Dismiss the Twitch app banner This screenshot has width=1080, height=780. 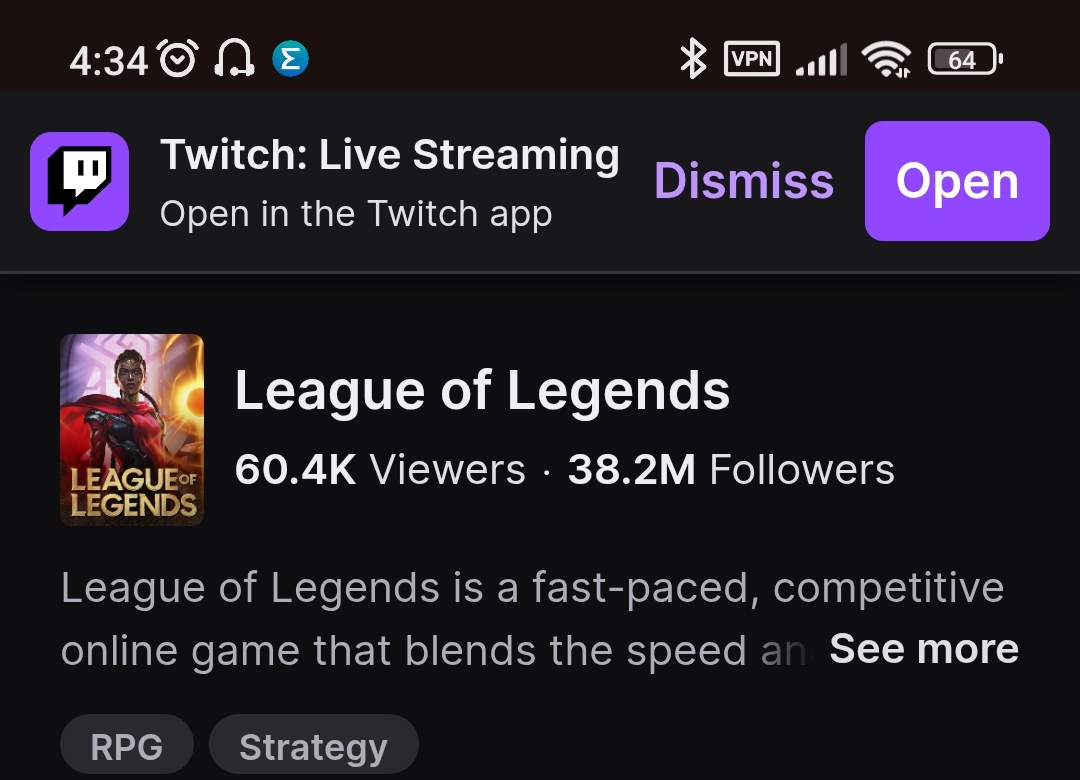[x=743, y=181]
